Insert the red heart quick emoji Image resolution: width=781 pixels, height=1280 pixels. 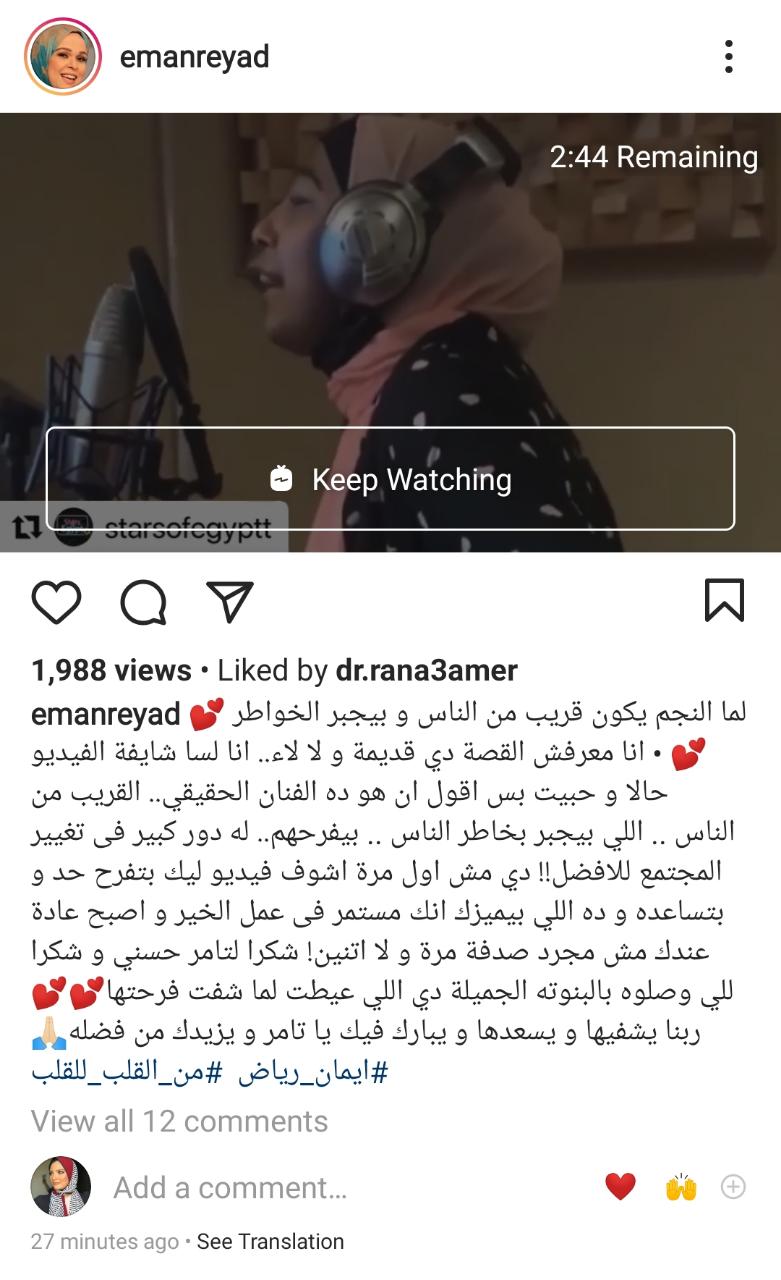[620, 1187]
